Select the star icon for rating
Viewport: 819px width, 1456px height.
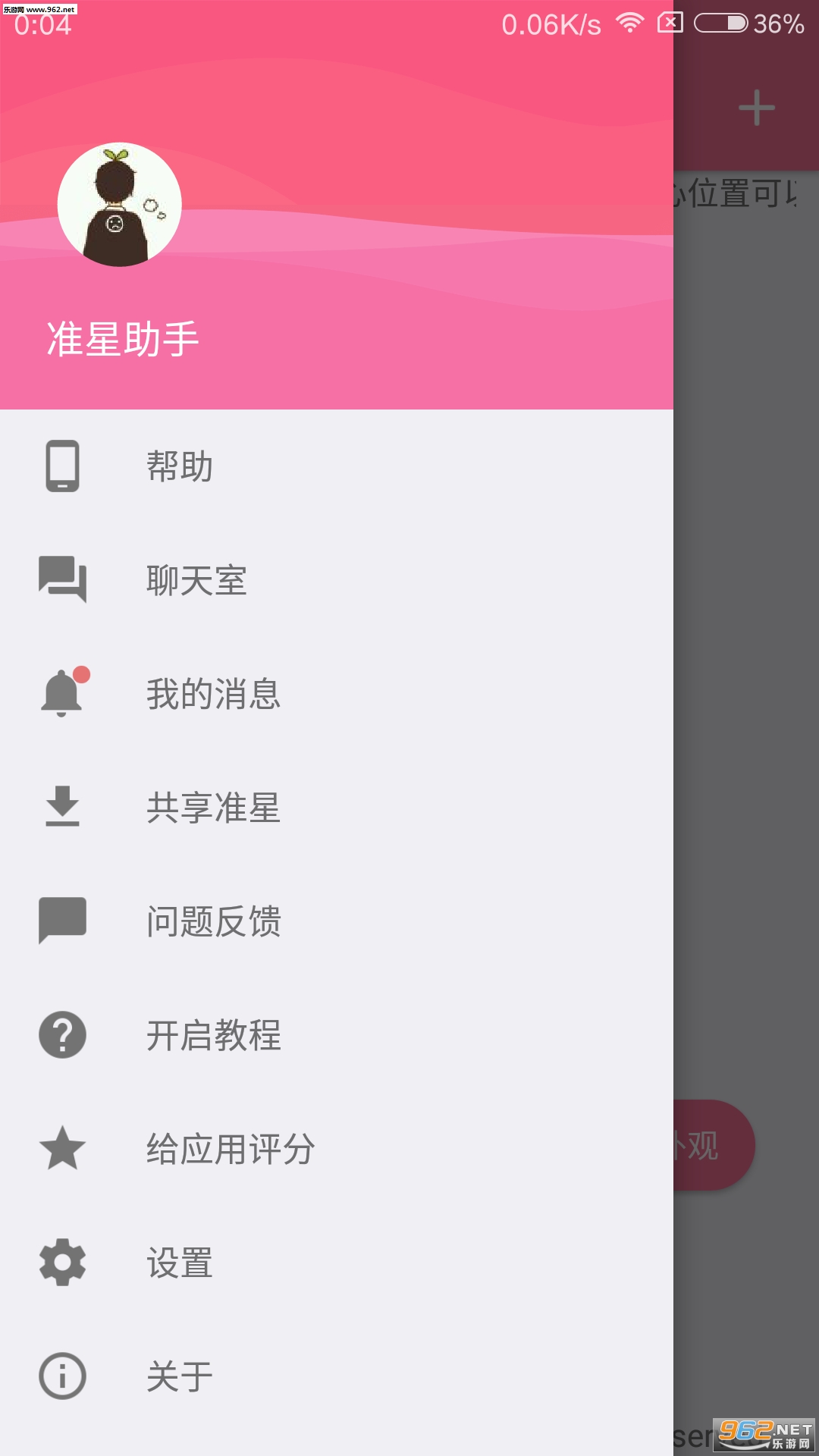(62, 1150)
